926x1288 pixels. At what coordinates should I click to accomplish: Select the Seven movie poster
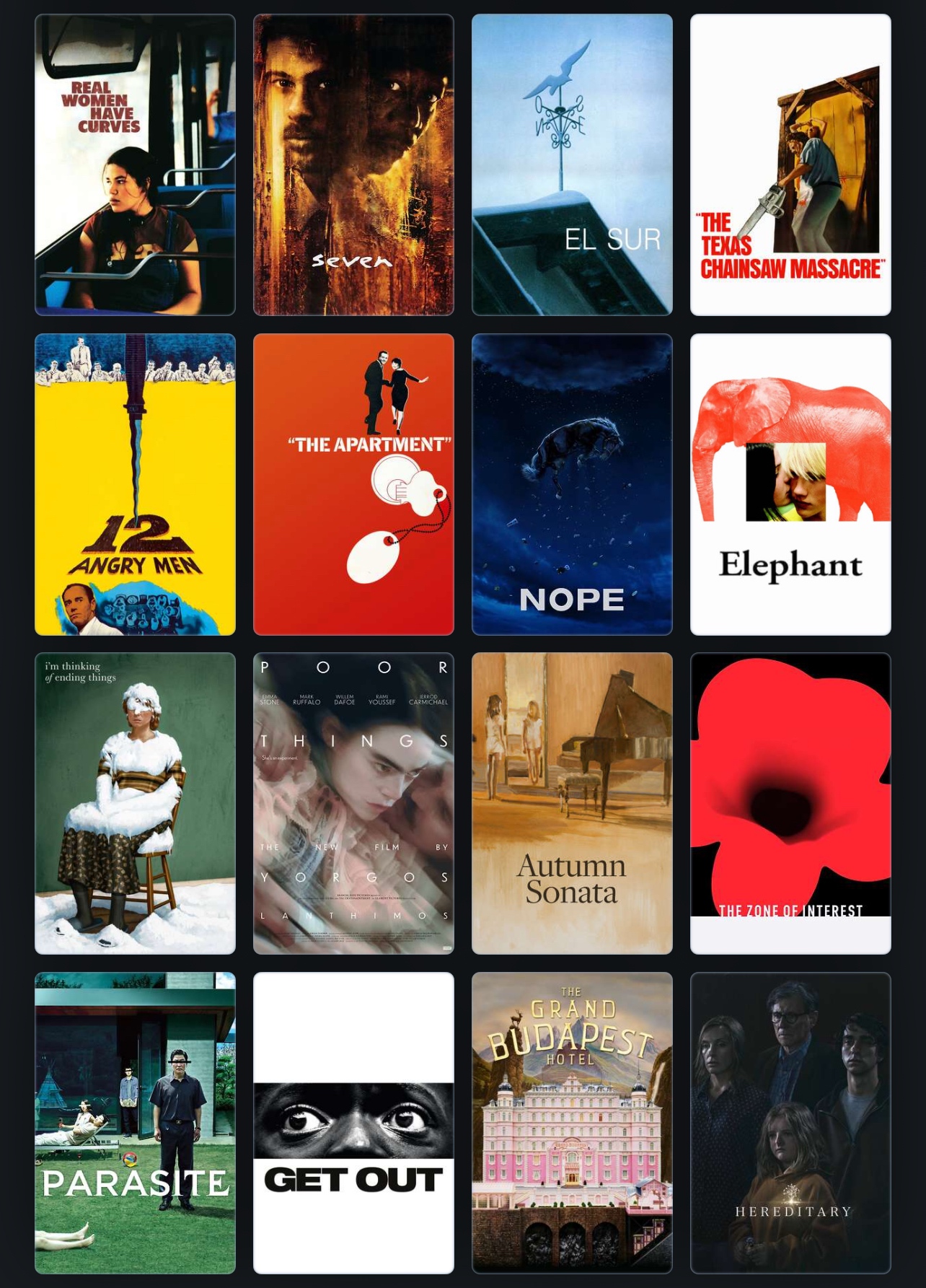pyautogui.click(x=353, y=165)
